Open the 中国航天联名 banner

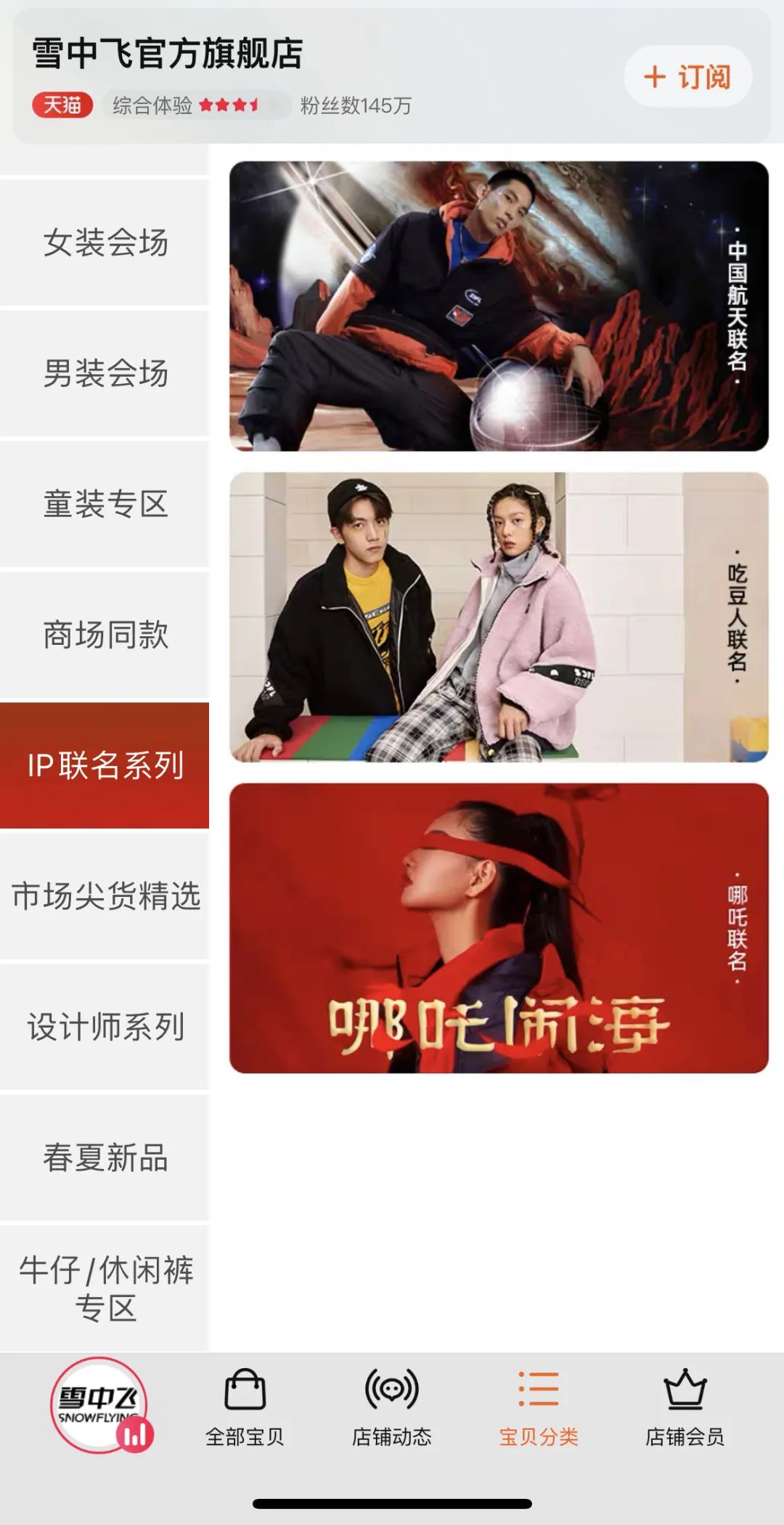tap(499, 306)
